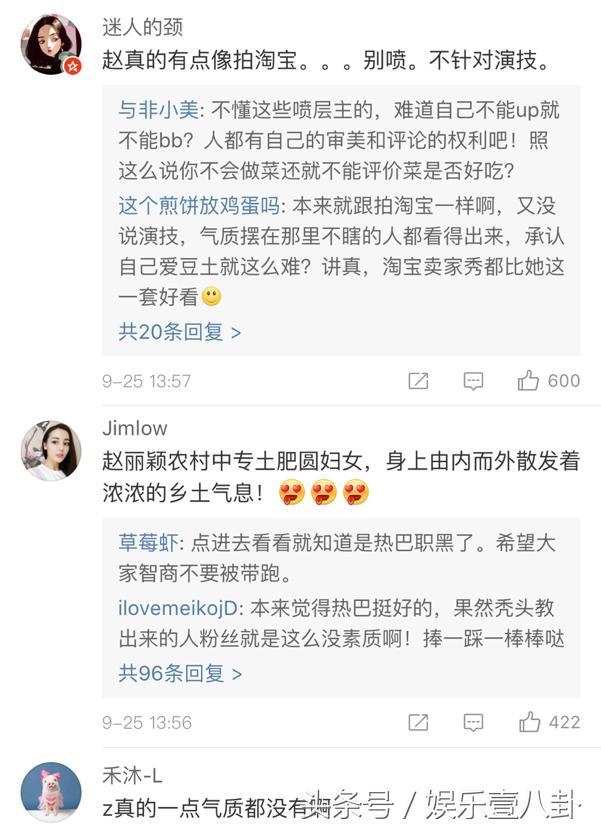Repost Jimlow's comment

coord(418,722)
